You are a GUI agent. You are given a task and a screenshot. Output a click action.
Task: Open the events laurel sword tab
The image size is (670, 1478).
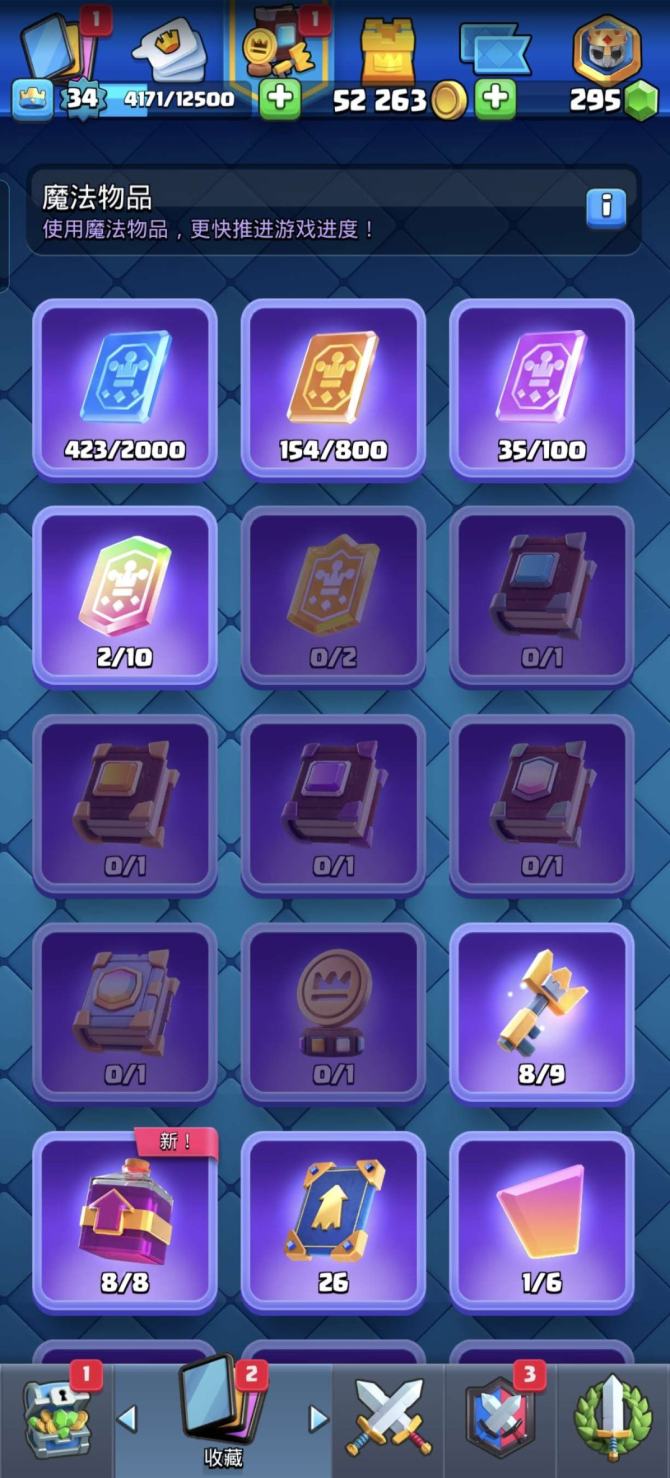click(612, 1420)
